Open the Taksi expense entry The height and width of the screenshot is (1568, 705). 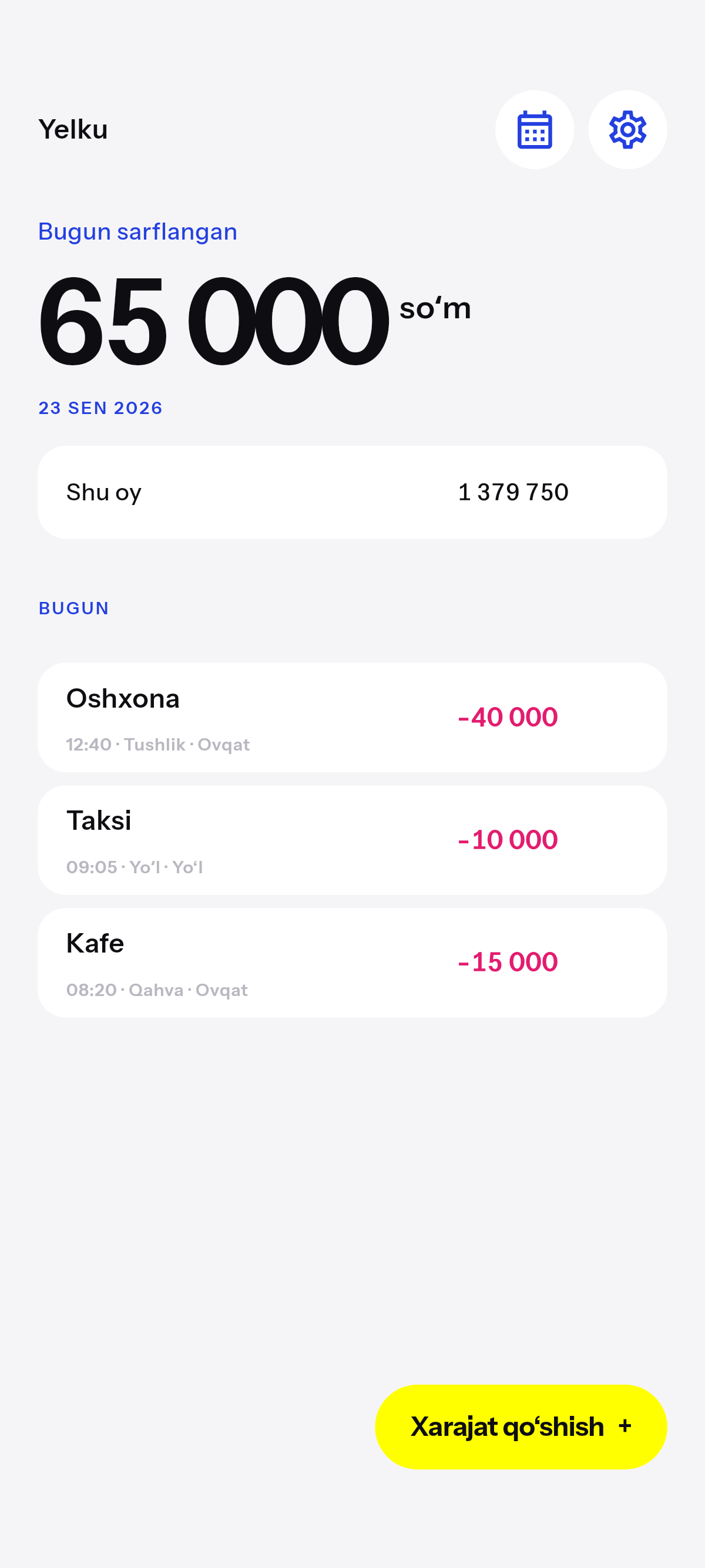352,839
